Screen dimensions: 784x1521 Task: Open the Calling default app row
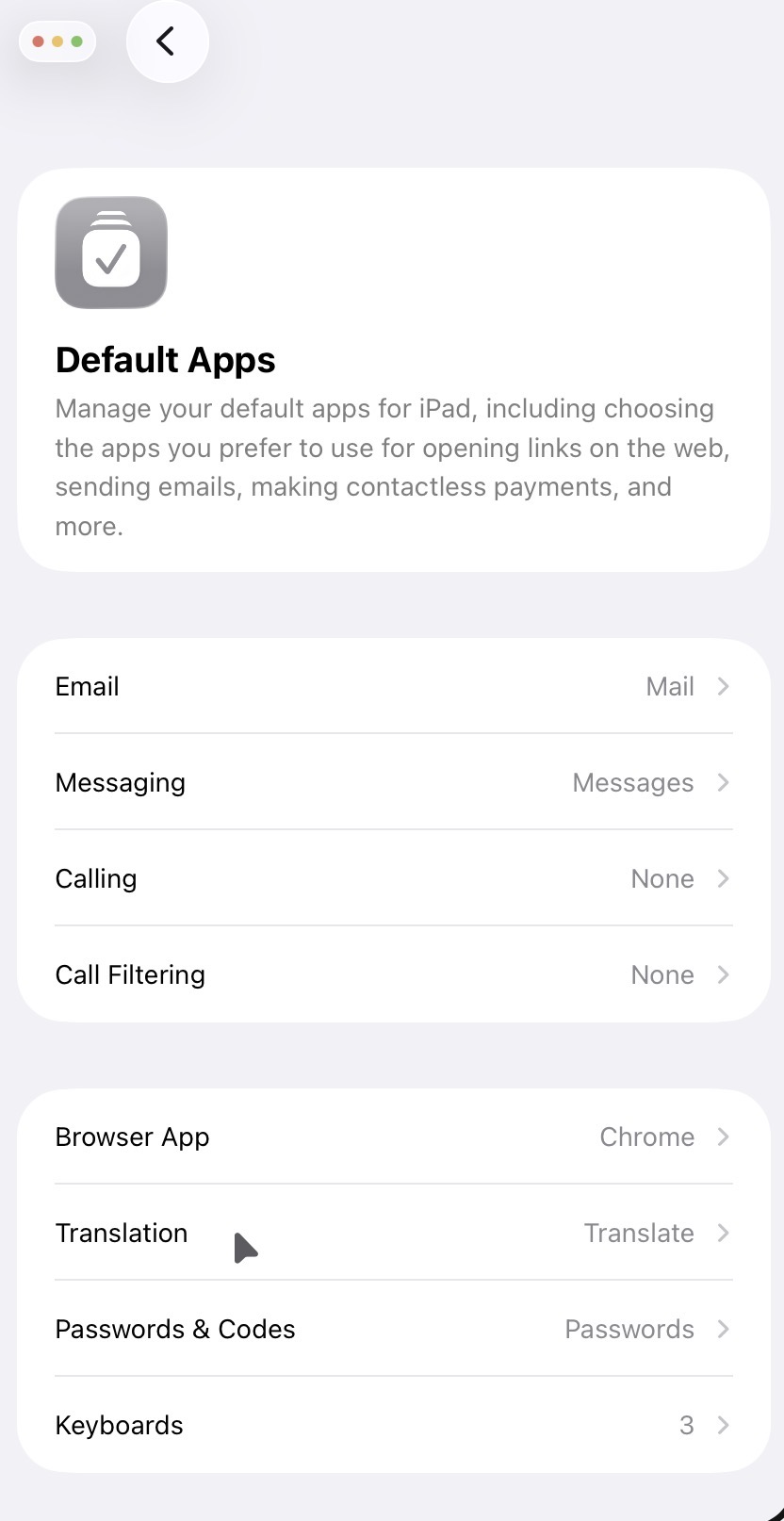point(393,878)
